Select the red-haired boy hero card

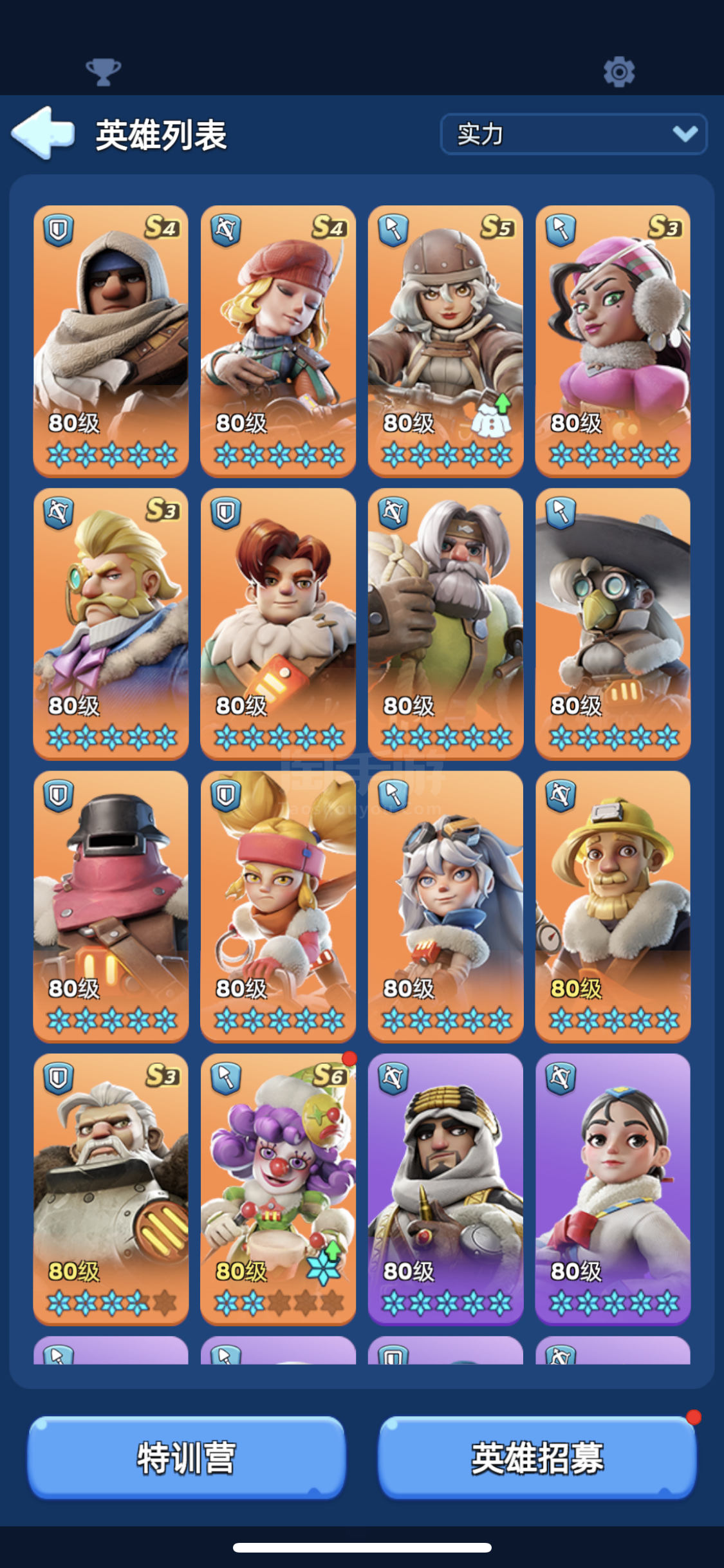pos(278,623)
